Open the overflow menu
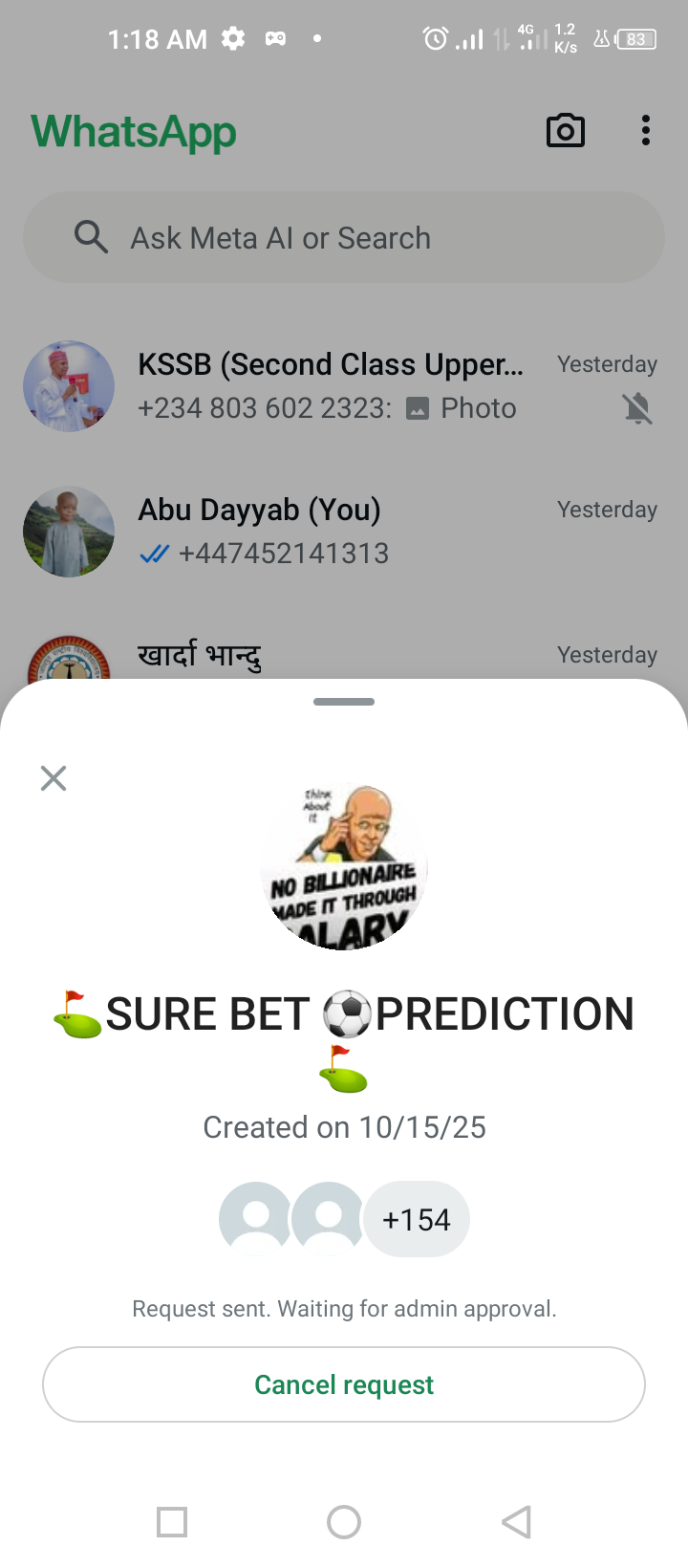688x1568 pixels. click(x=646, y=131)
